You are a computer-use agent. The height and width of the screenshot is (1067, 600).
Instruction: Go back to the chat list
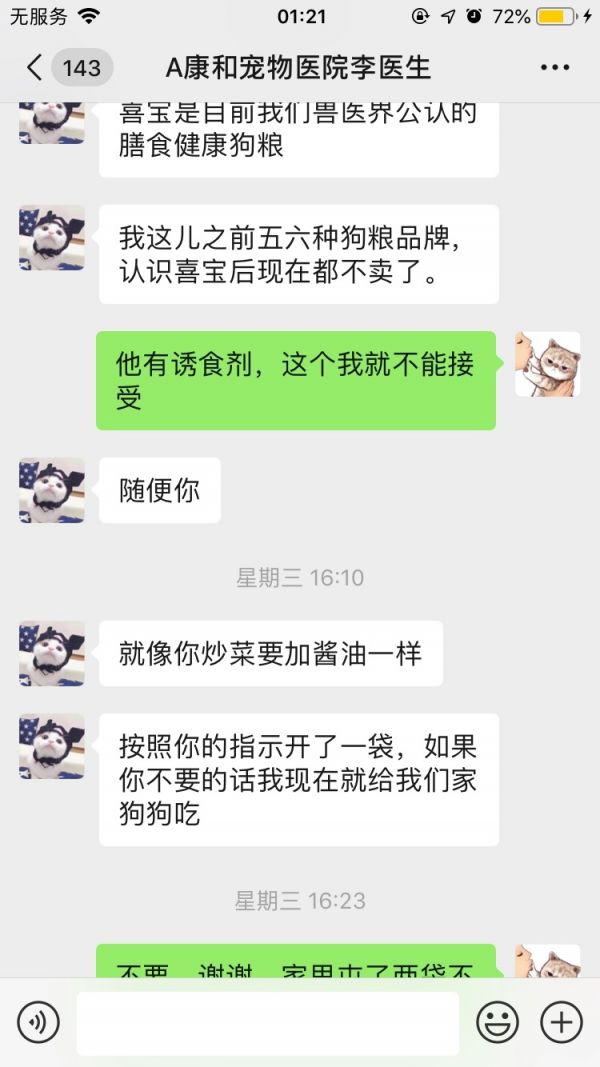coord(36,68)
